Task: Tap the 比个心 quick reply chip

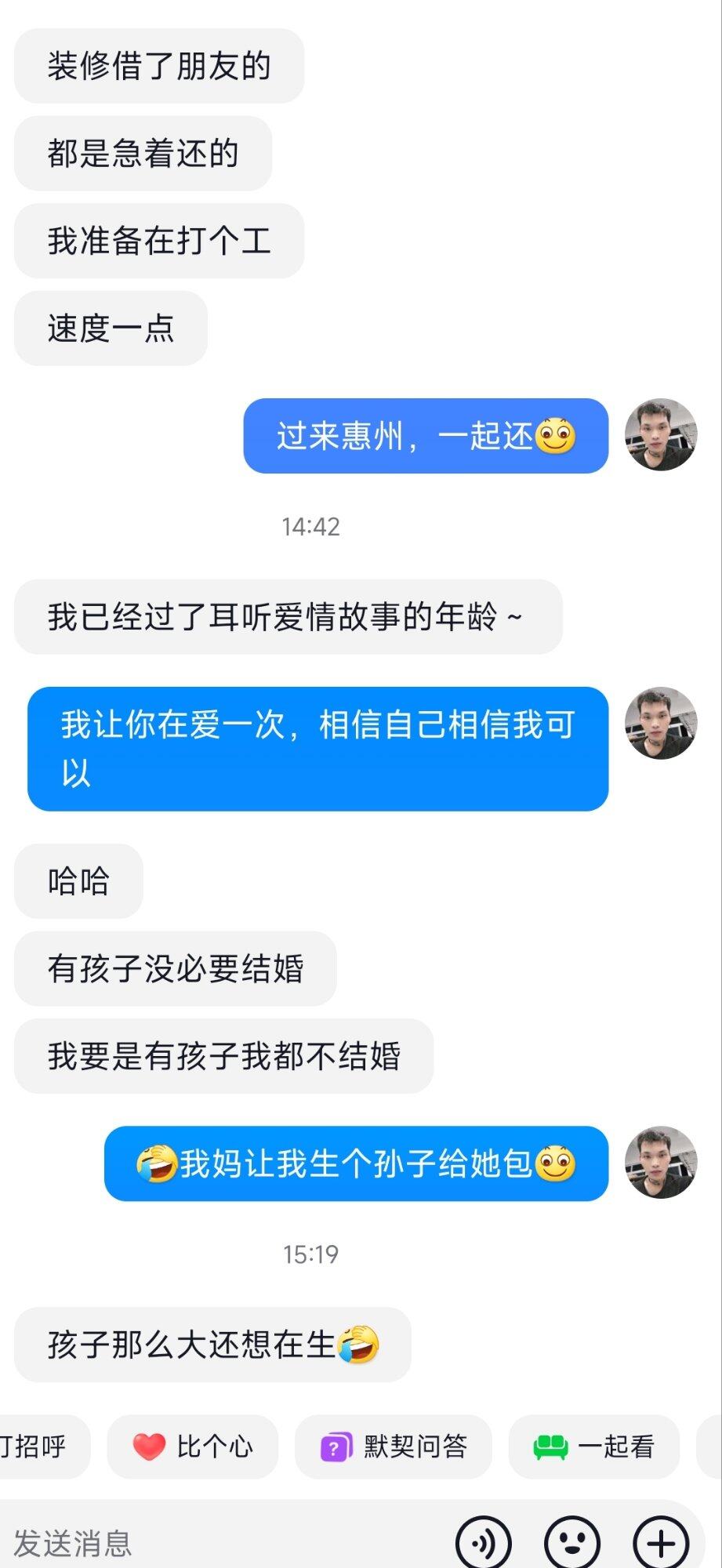Action: click(193, 1446)
